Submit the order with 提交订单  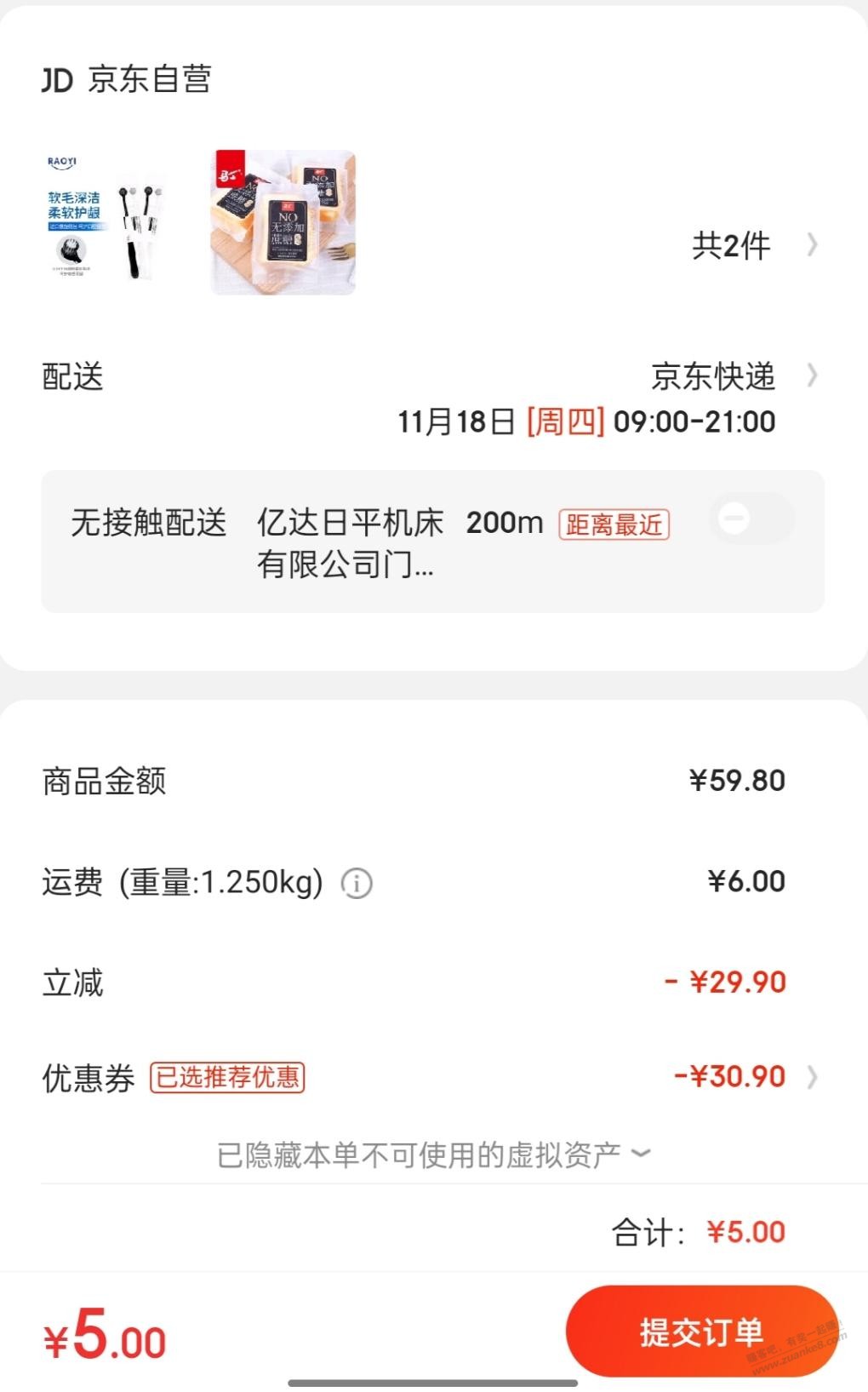701,1332
